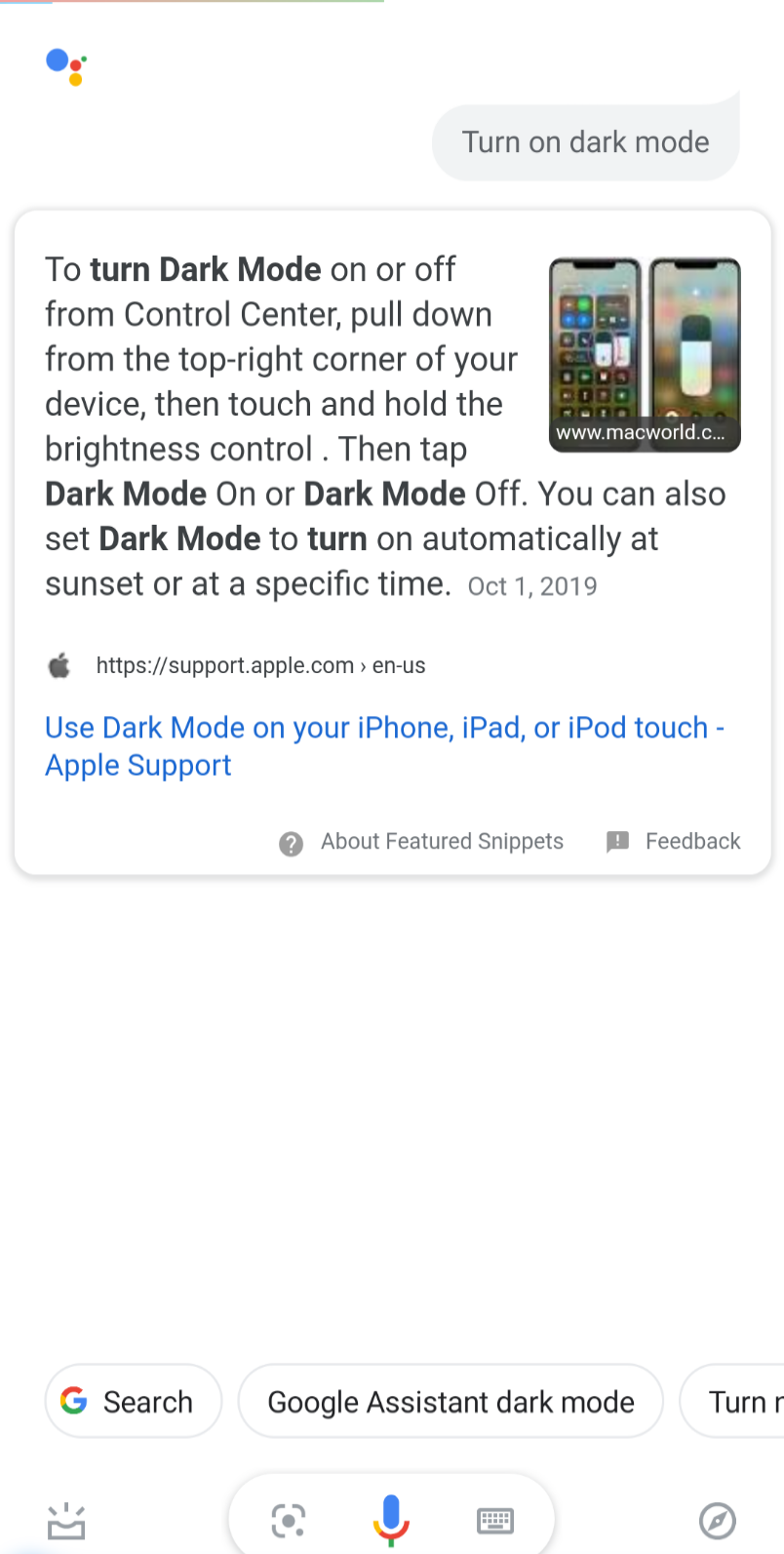
Task: Tap the Google Assistant logo
Action: [64, 66]
